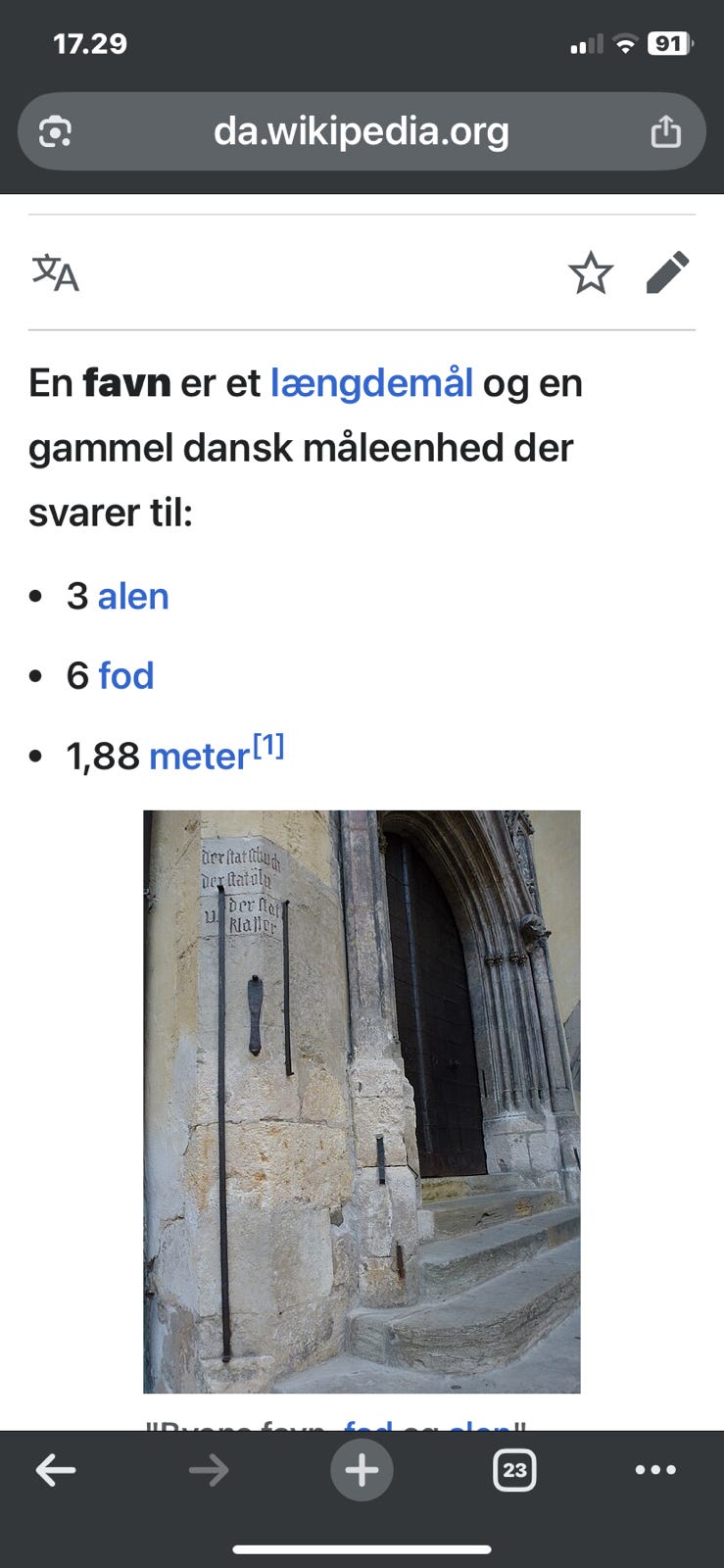
Task: Open the fod link
Action: 126,675
